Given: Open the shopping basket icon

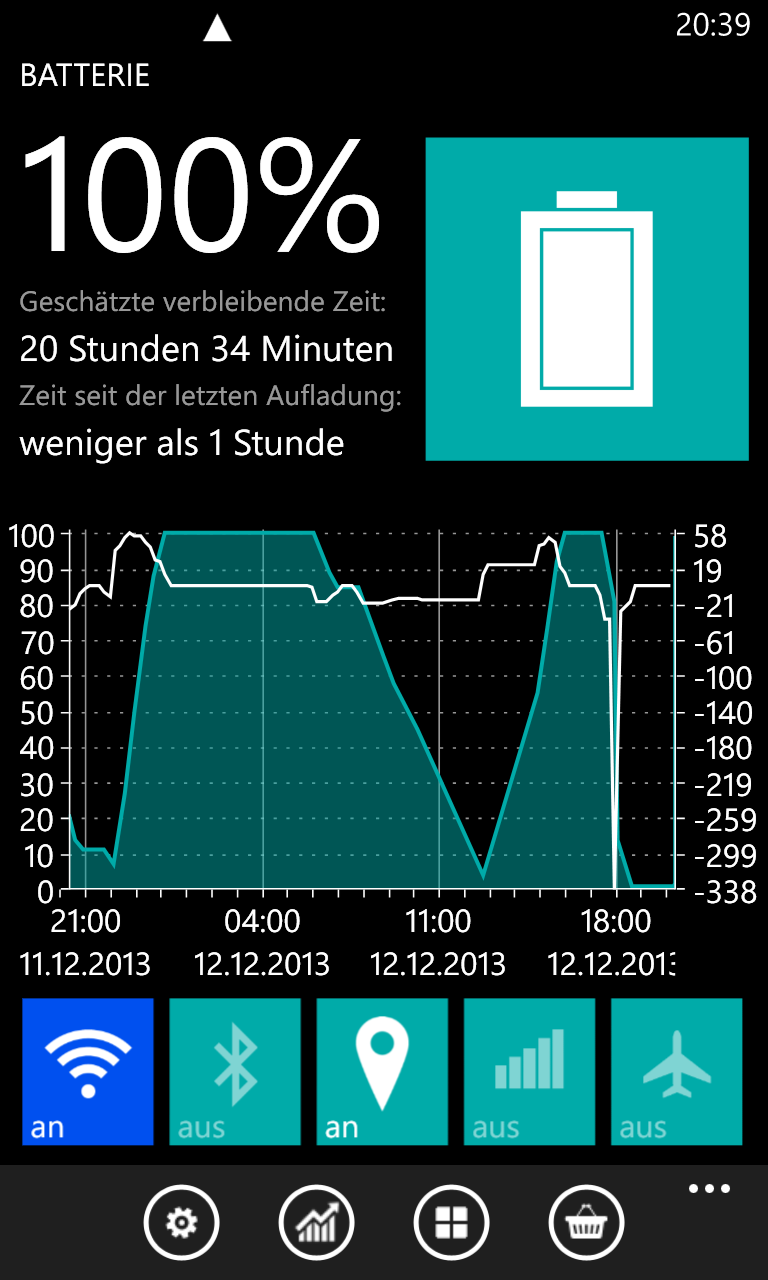Looking at the screenshot, I should pos(586,1222).
